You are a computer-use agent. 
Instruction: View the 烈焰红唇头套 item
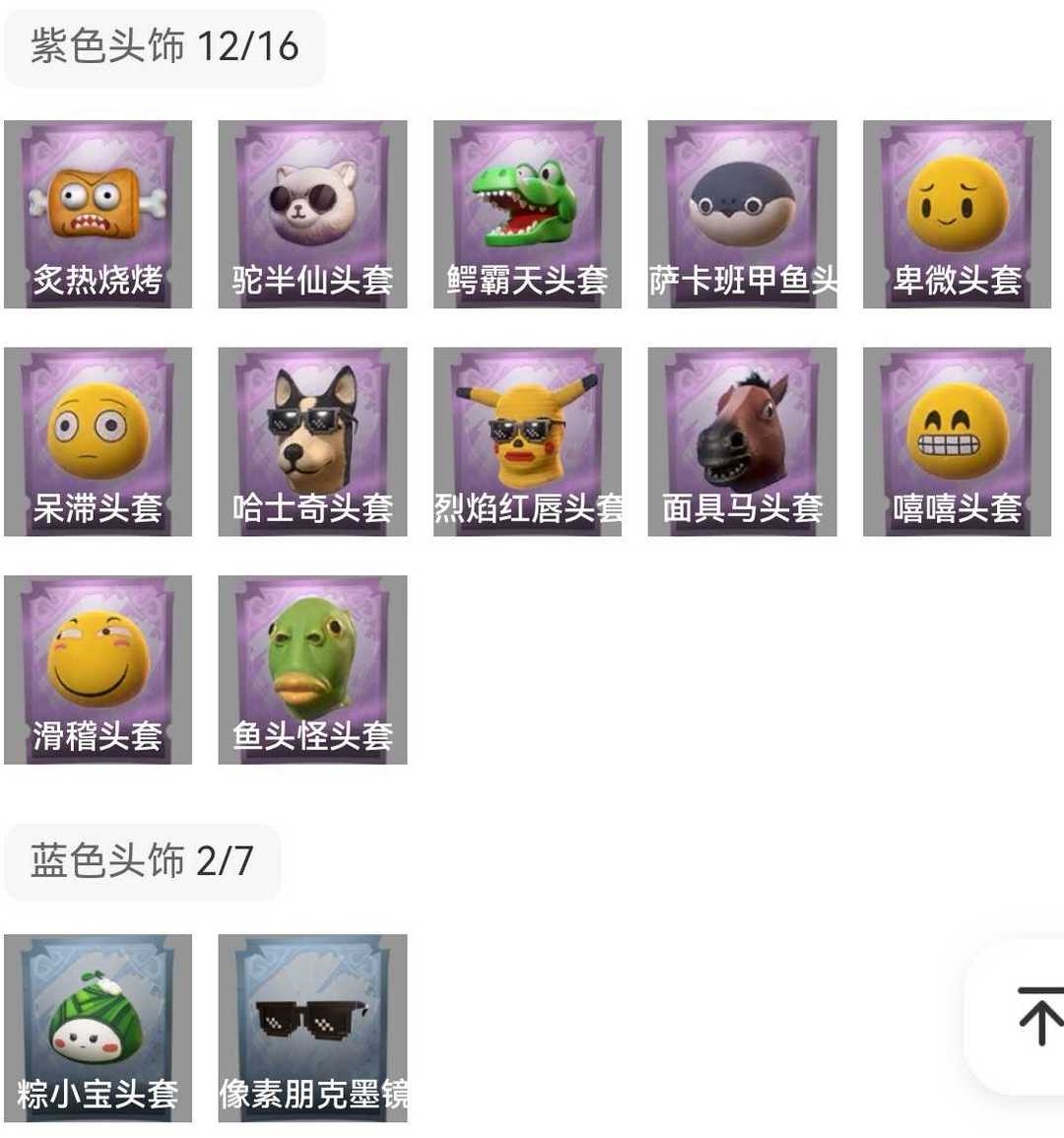coord(528,442)
